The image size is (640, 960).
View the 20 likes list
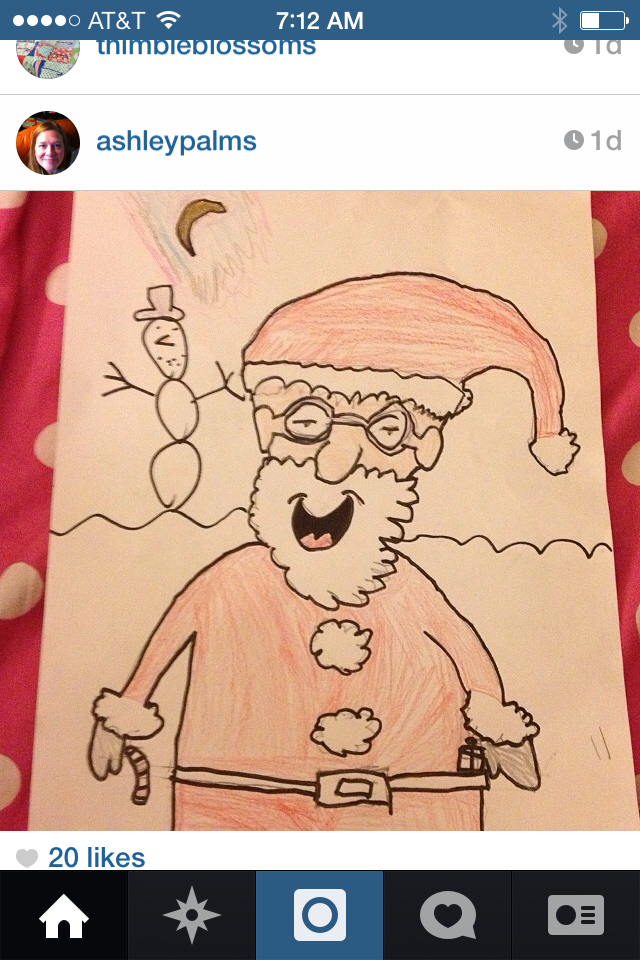click(96, 857)
